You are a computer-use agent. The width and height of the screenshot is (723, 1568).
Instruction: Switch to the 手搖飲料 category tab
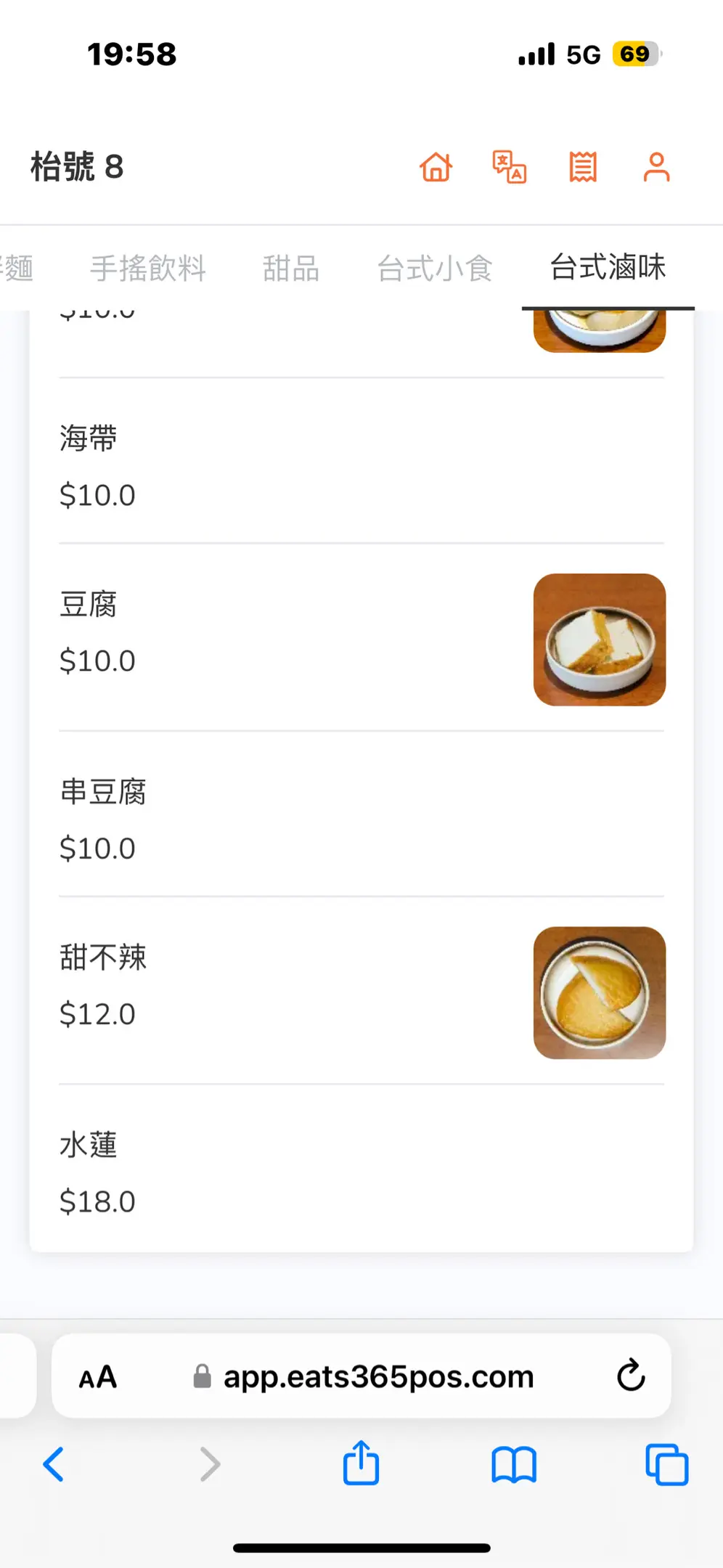148,268
